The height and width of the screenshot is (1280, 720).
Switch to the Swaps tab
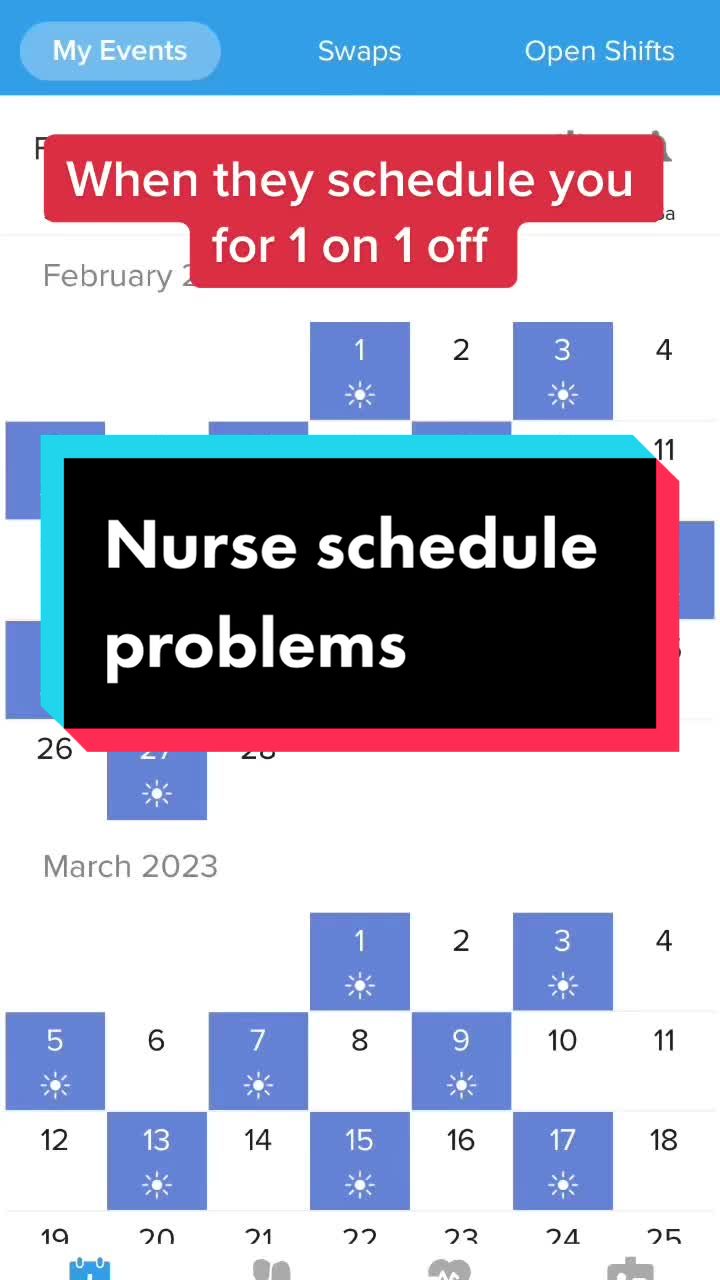[x=359, y=51]
